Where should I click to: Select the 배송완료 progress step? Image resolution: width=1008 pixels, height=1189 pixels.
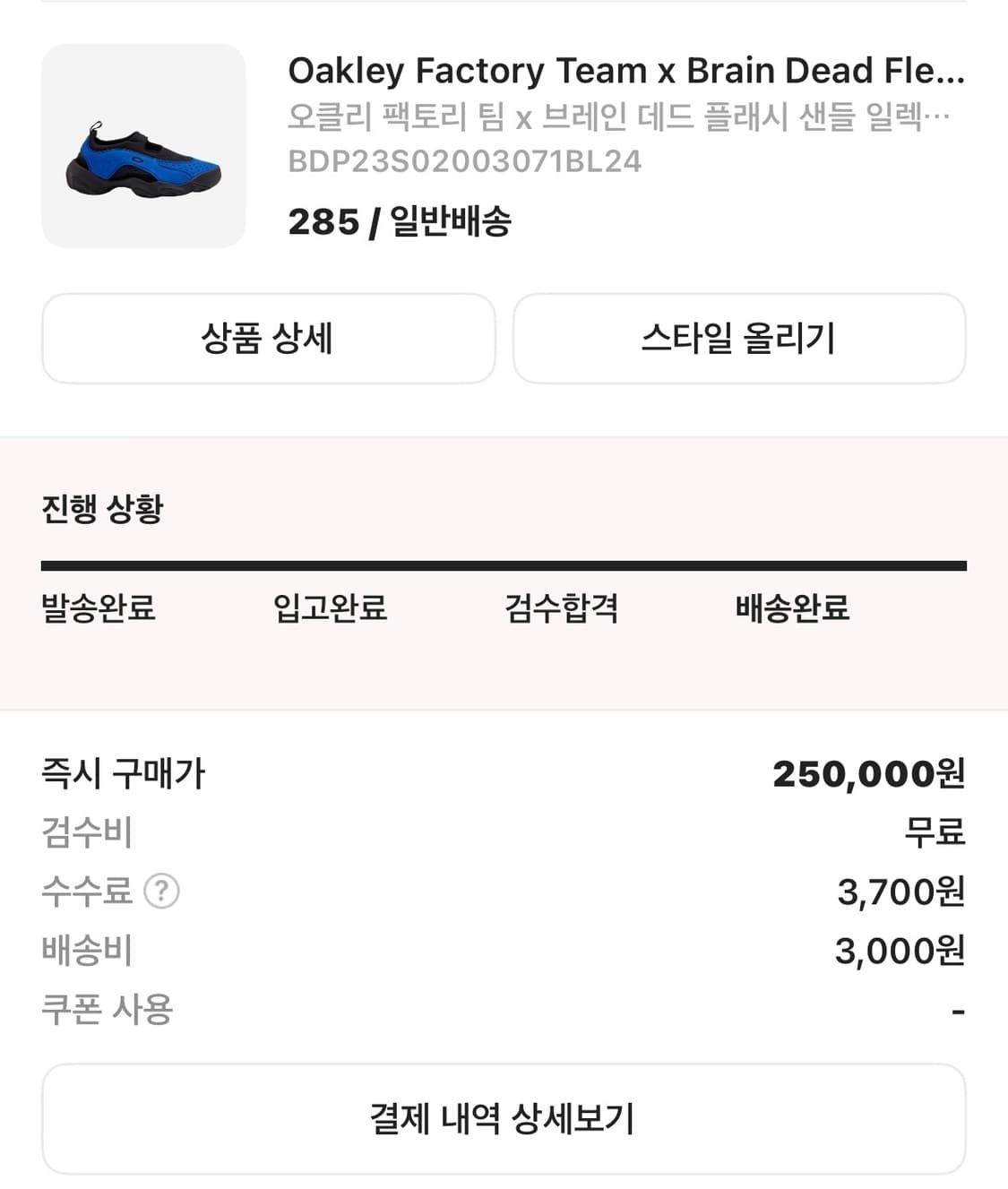click(794, 608)
